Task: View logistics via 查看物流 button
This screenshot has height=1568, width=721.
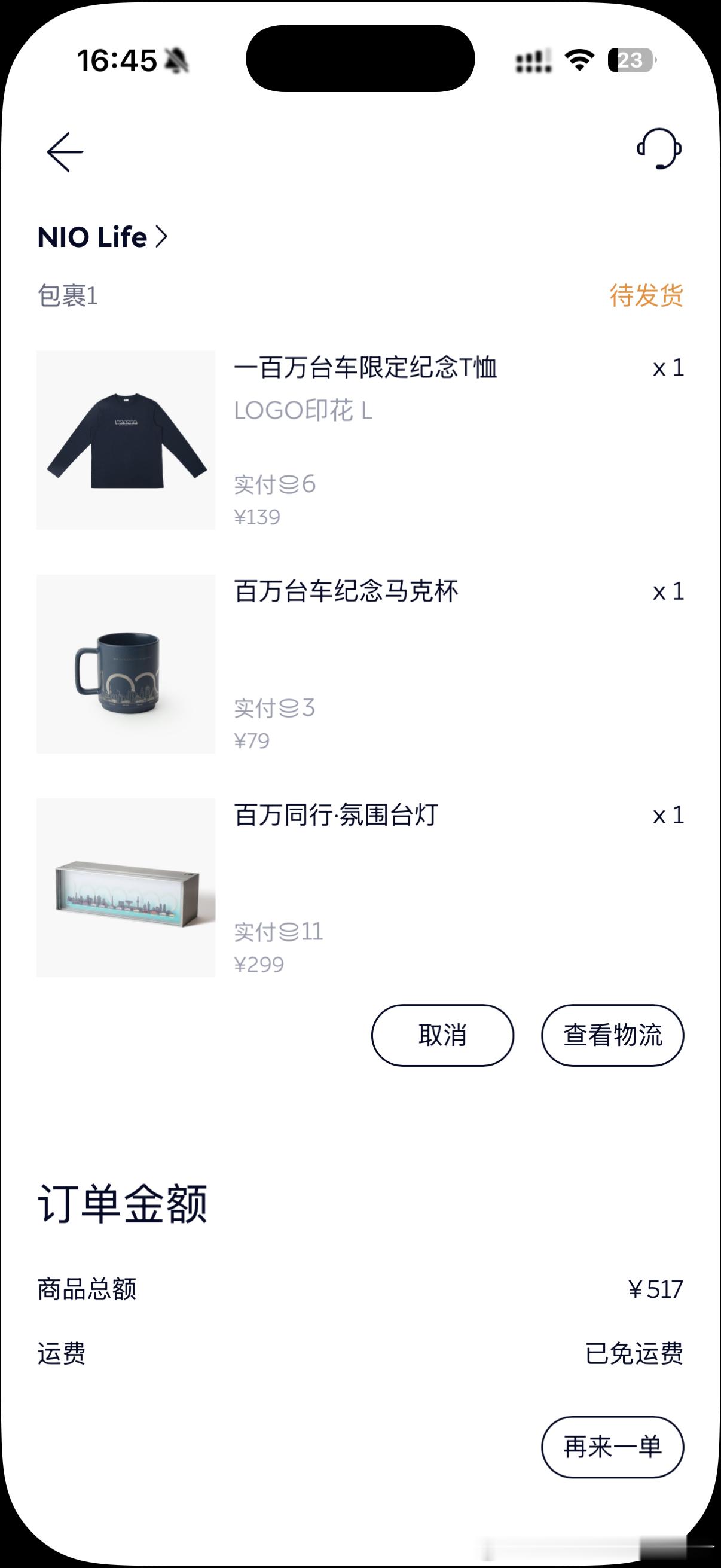Action: click(x=612, y=1036)
